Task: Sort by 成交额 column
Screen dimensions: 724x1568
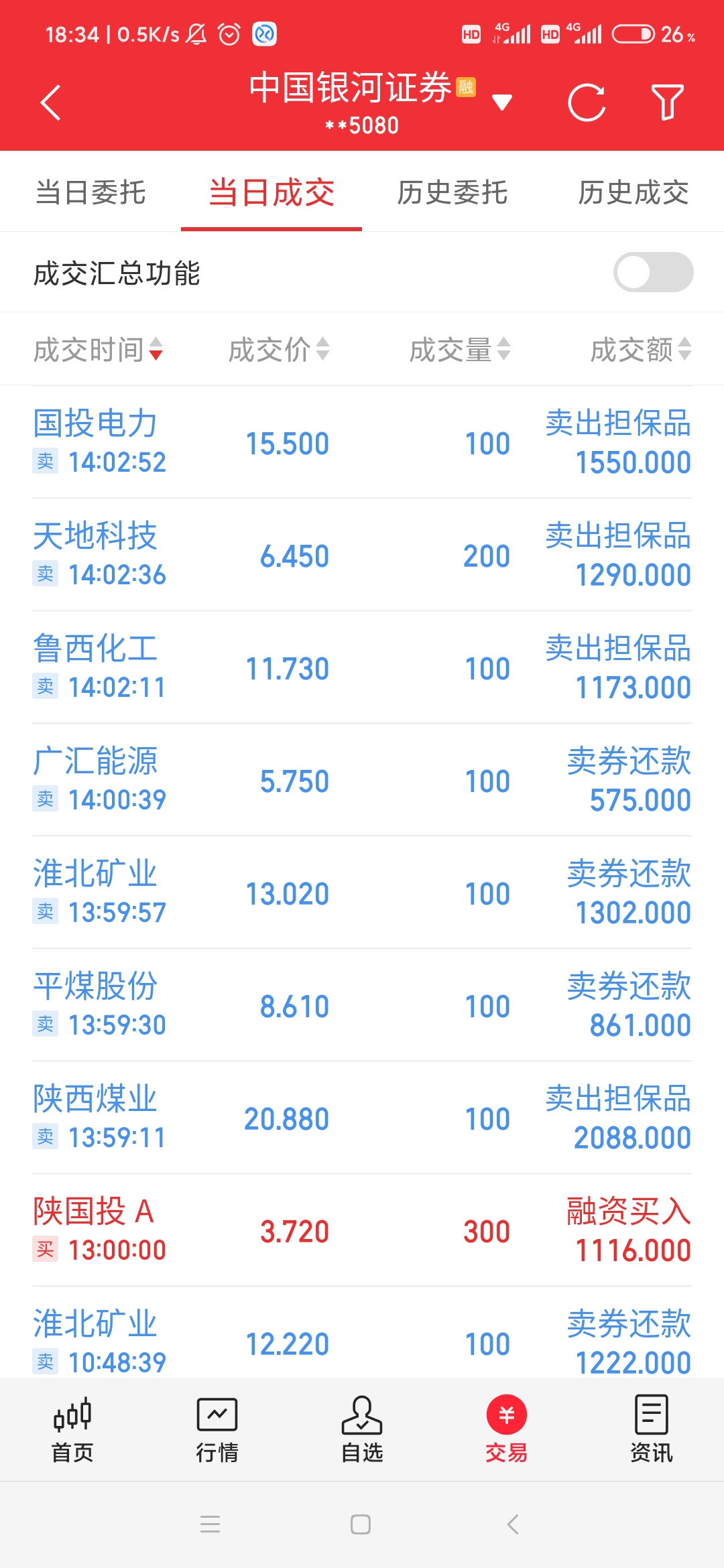Action: (640, 349)
